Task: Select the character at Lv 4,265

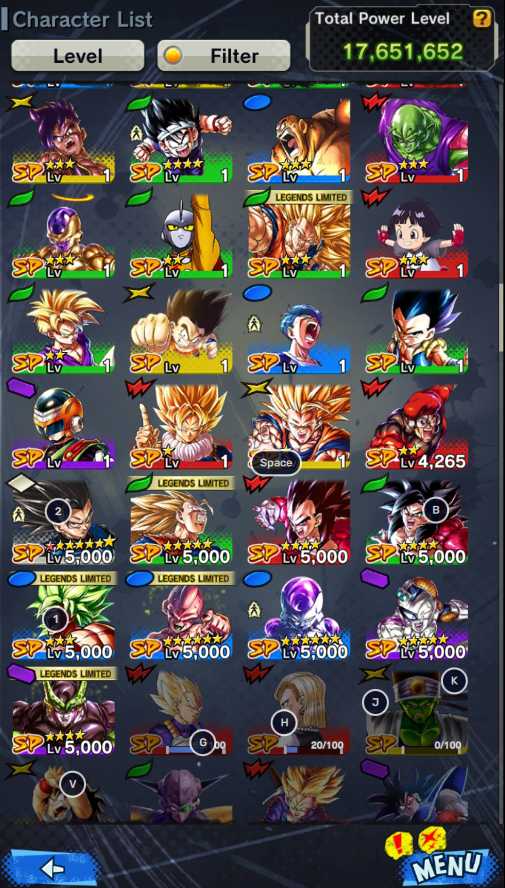Action: pos(417,426)
